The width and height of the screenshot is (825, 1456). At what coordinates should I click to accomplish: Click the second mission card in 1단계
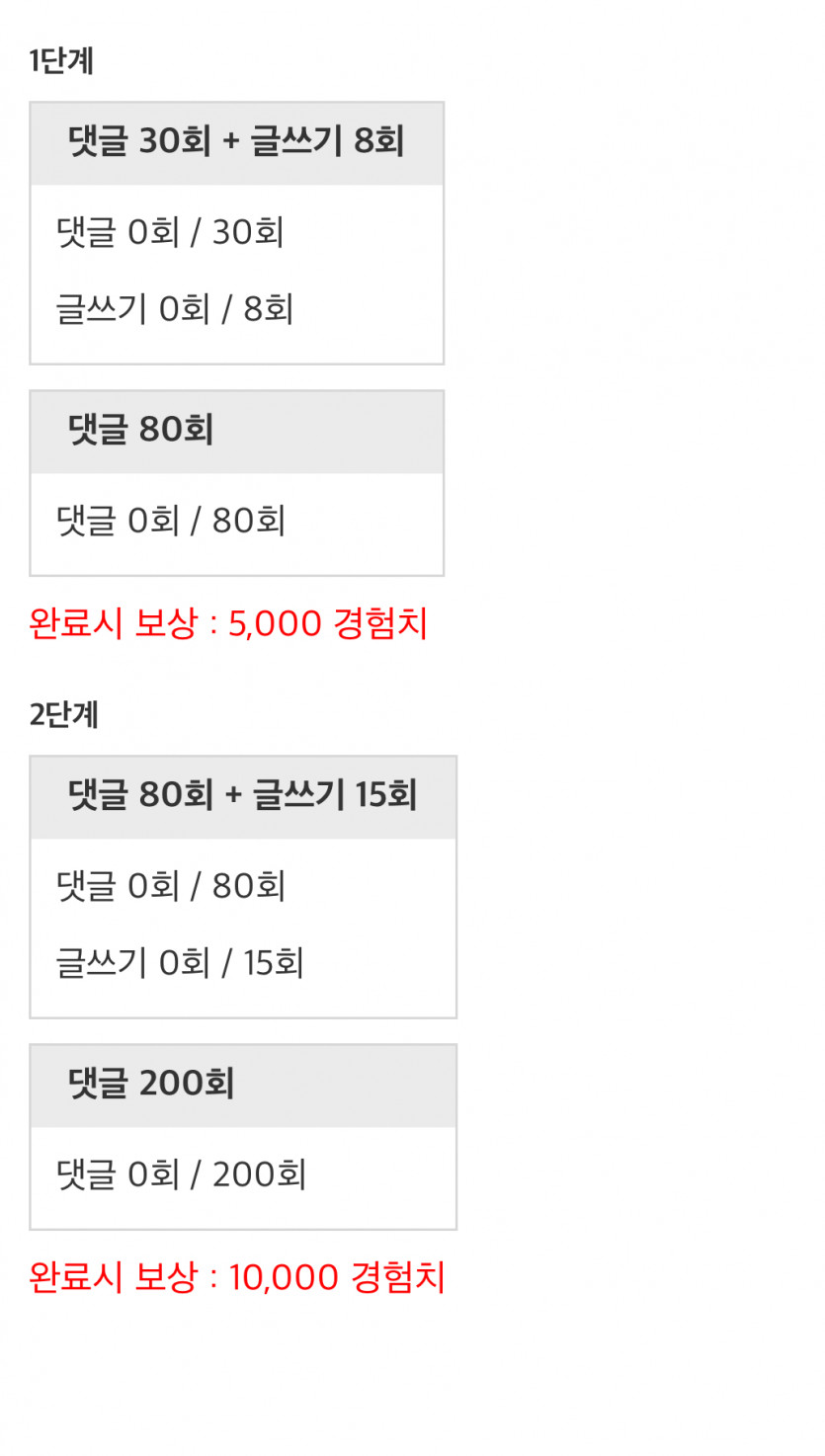tap(237, 482)
